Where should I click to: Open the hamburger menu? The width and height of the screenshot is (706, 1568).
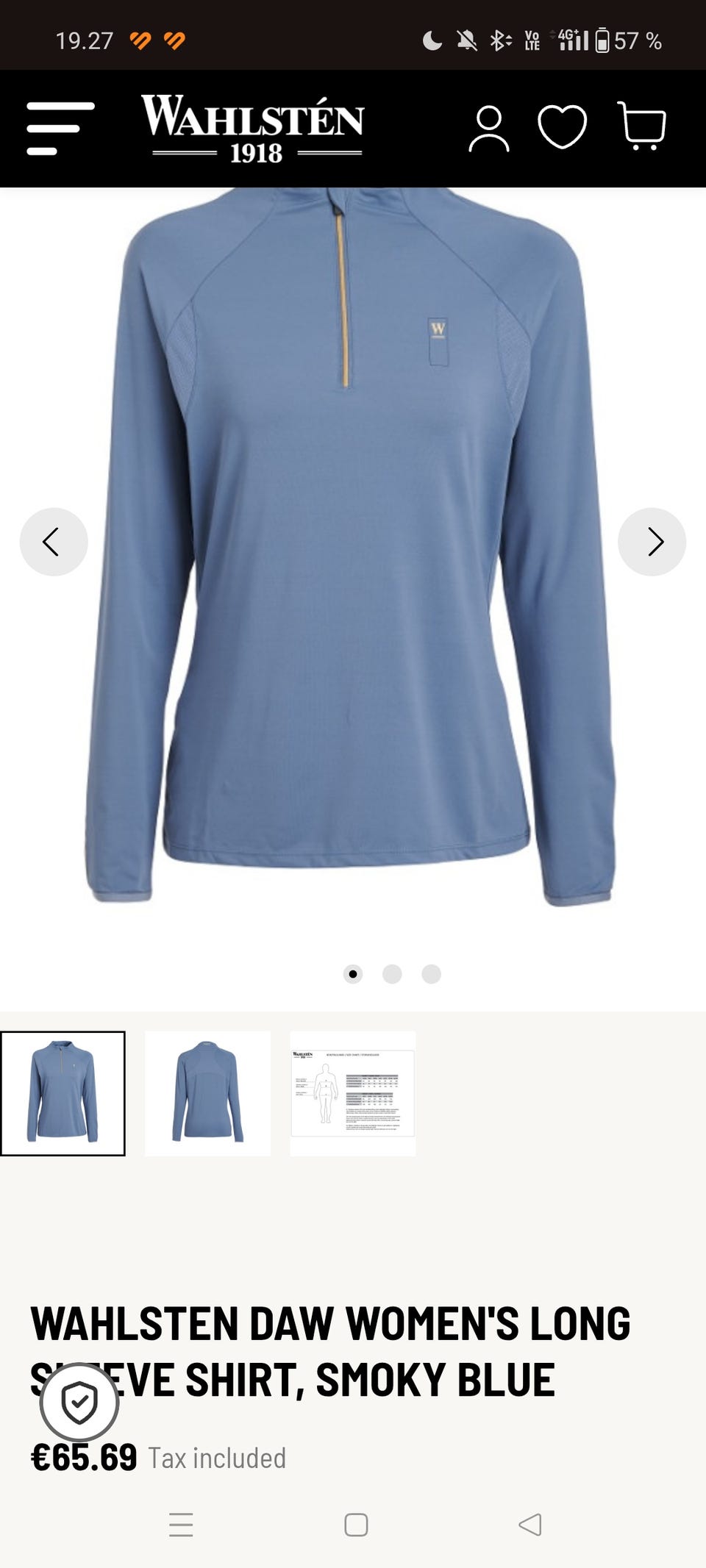[60, 129]
